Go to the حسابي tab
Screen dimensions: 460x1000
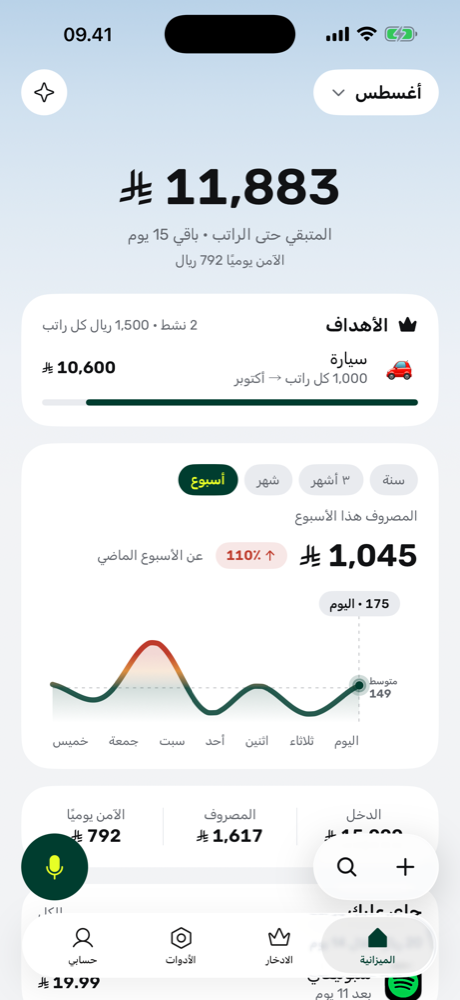tap(83, 946)
